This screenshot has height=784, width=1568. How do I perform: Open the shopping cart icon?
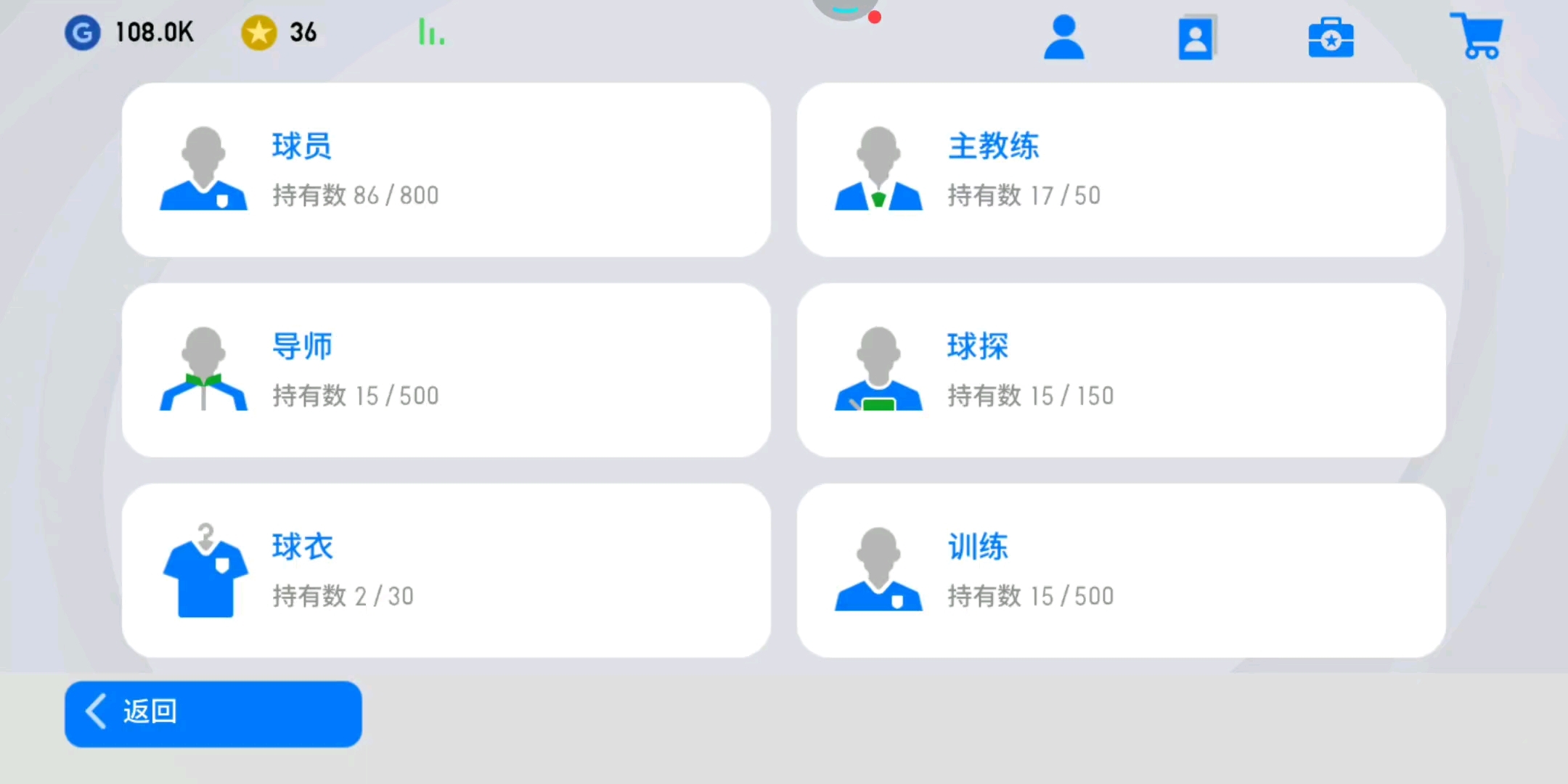point(1478,36)
